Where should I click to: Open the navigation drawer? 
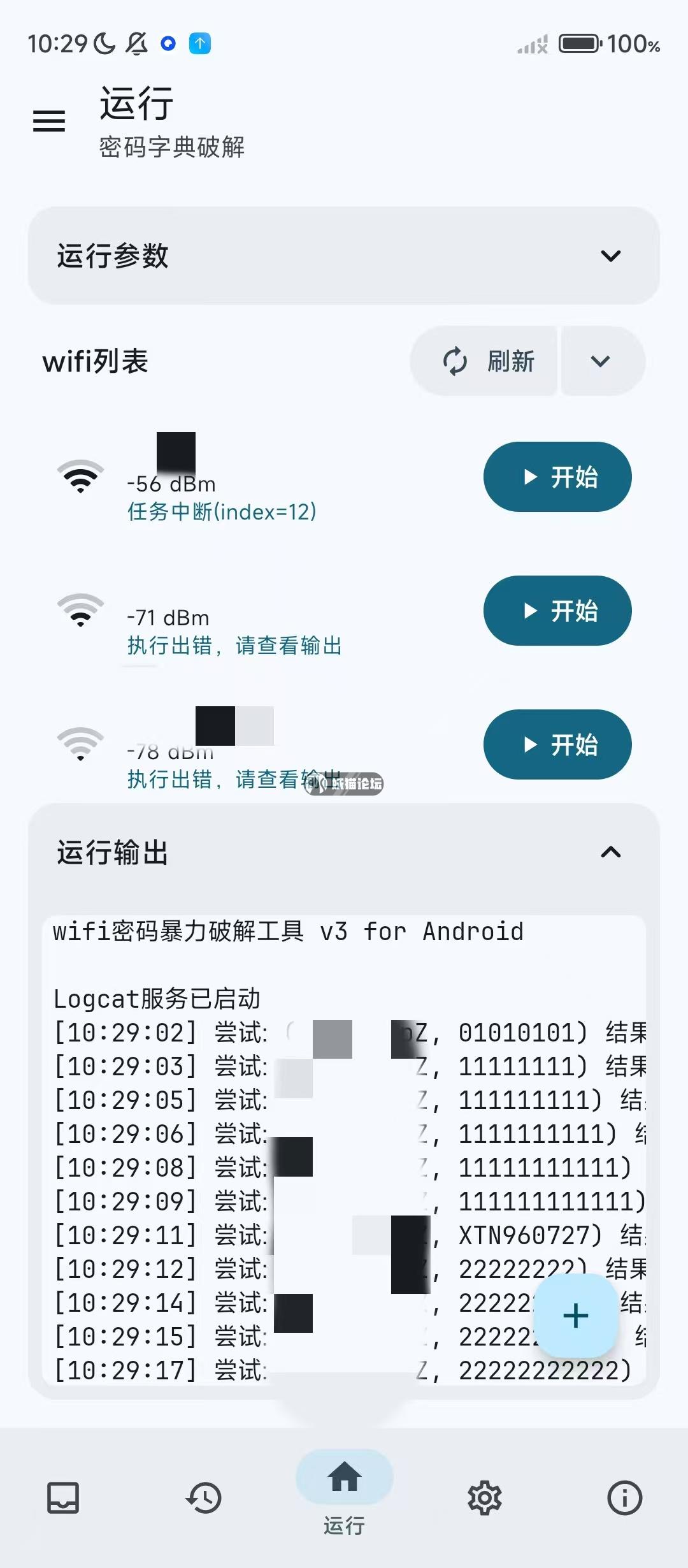click(48, 121)
